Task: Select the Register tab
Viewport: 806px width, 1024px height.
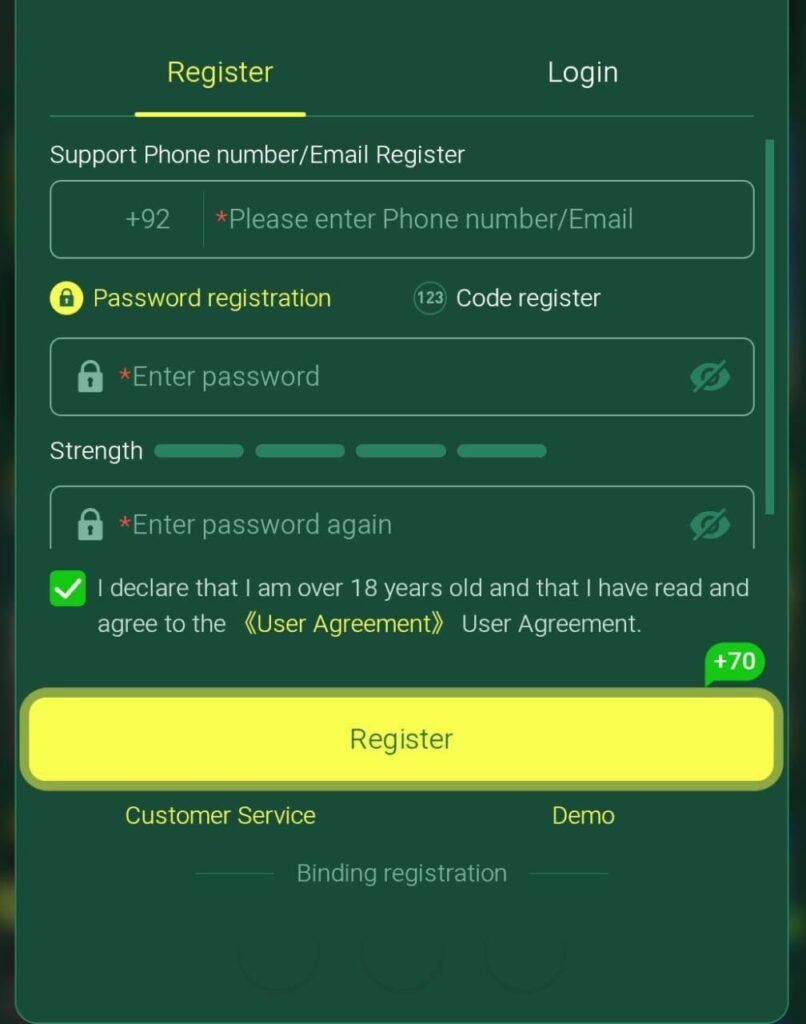Action: coord(220,73)
